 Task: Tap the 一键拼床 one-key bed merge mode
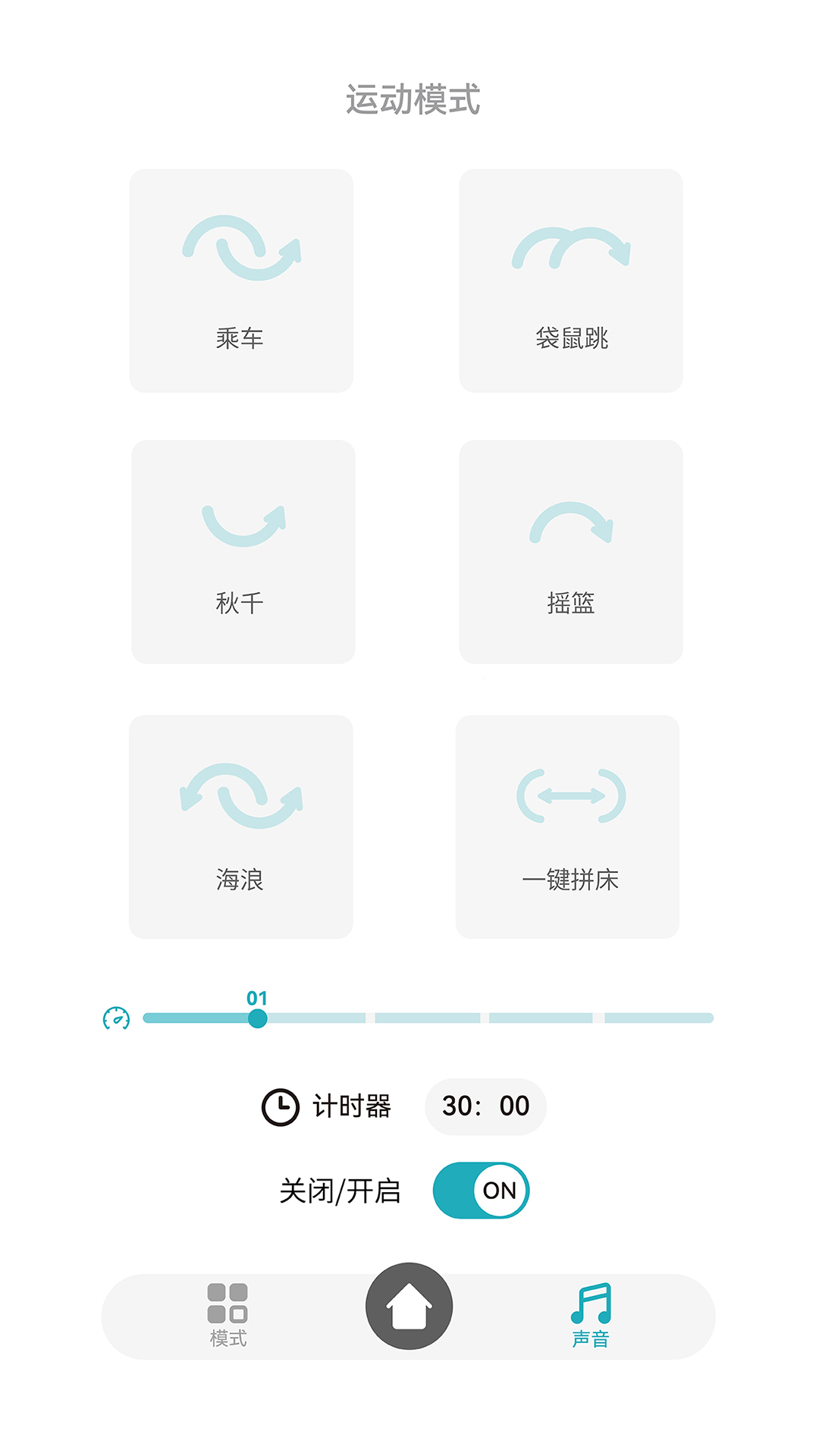click(x=570, y=827)
